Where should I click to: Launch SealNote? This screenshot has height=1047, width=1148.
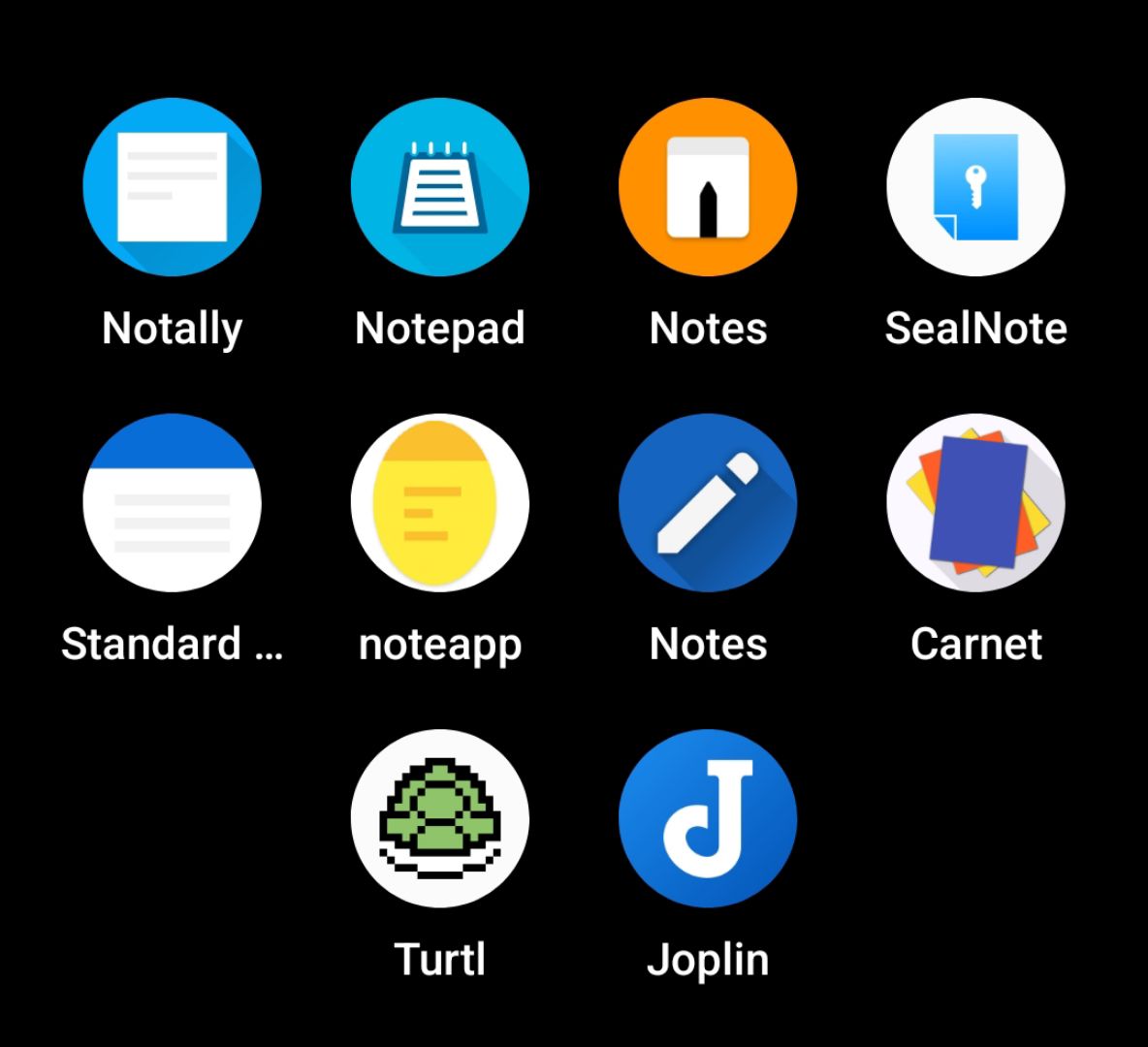pyautogui.click(x=975, y=187)
